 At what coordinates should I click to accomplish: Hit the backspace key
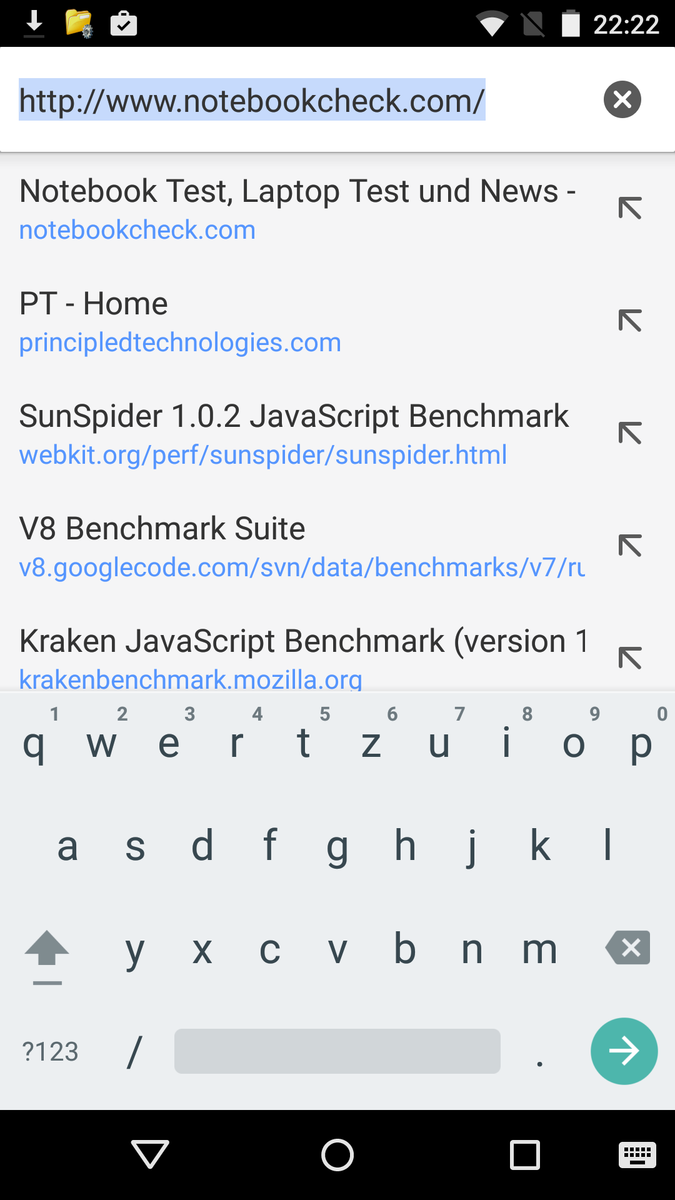(628, 948)
